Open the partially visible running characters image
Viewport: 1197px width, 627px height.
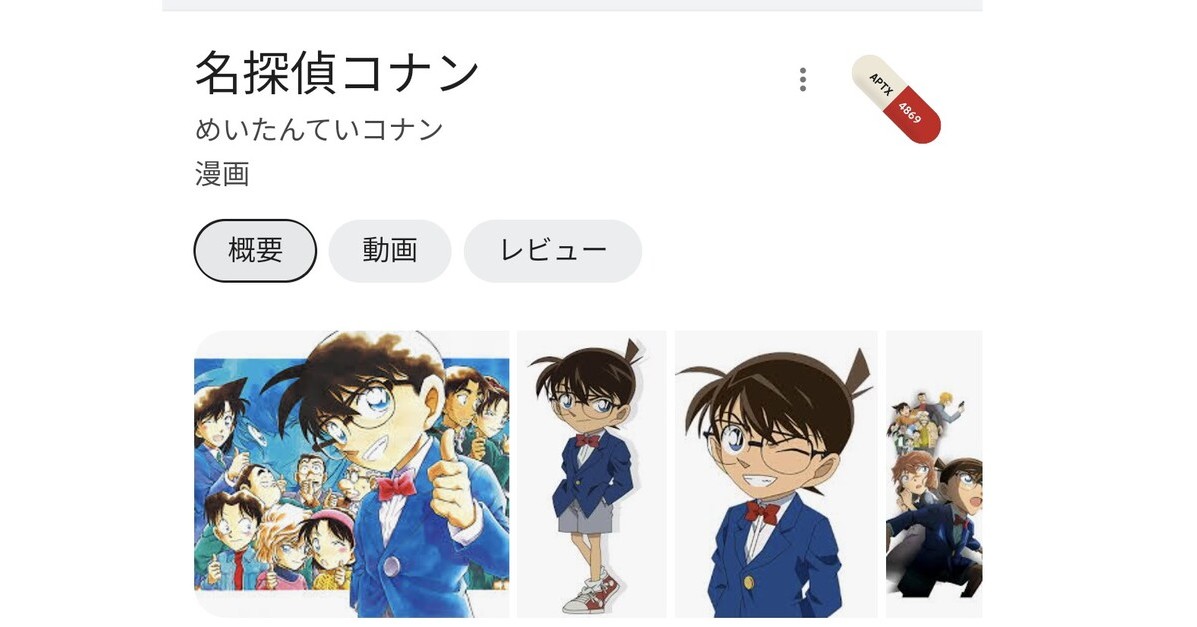click(934, 473)
